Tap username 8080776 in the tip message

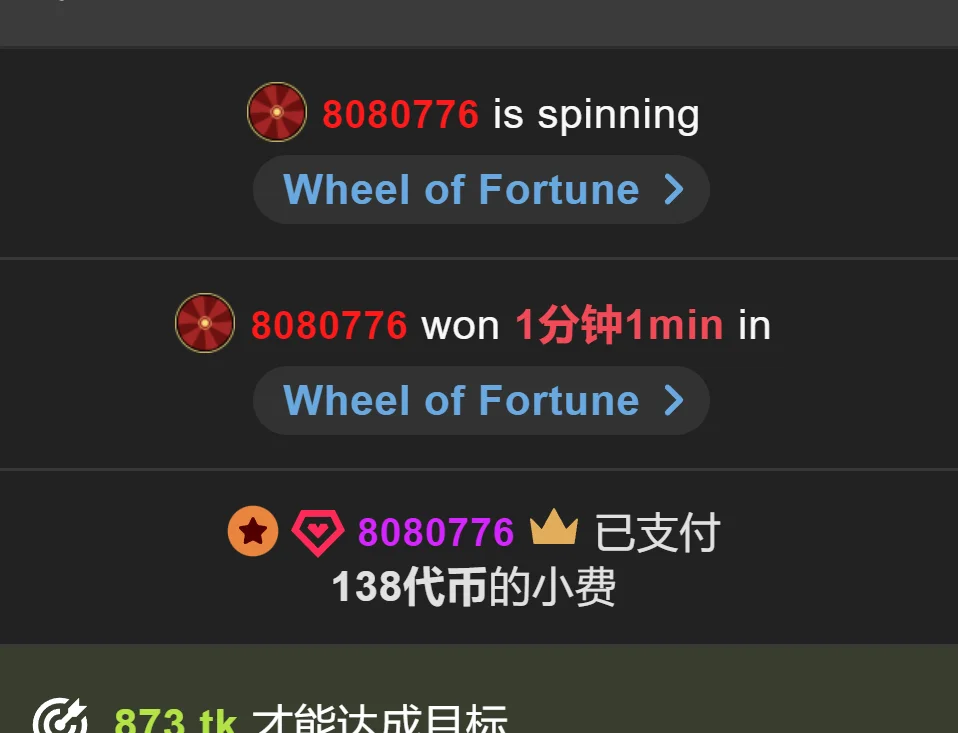(x=436, y=533)
